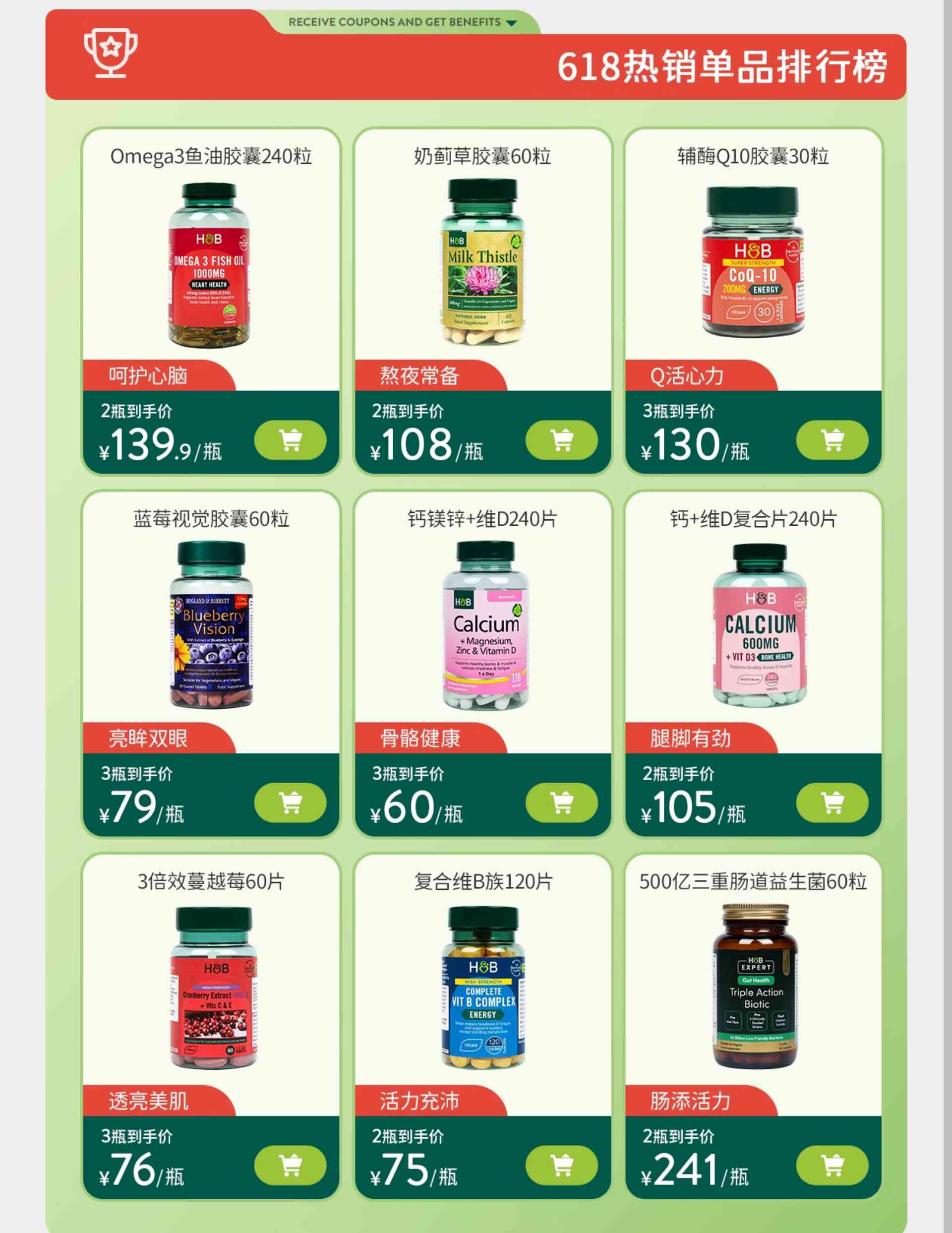Add 钙+维D复合片240片 to cart
This screenshot has width=952, height=1233.
click(832, 802)
